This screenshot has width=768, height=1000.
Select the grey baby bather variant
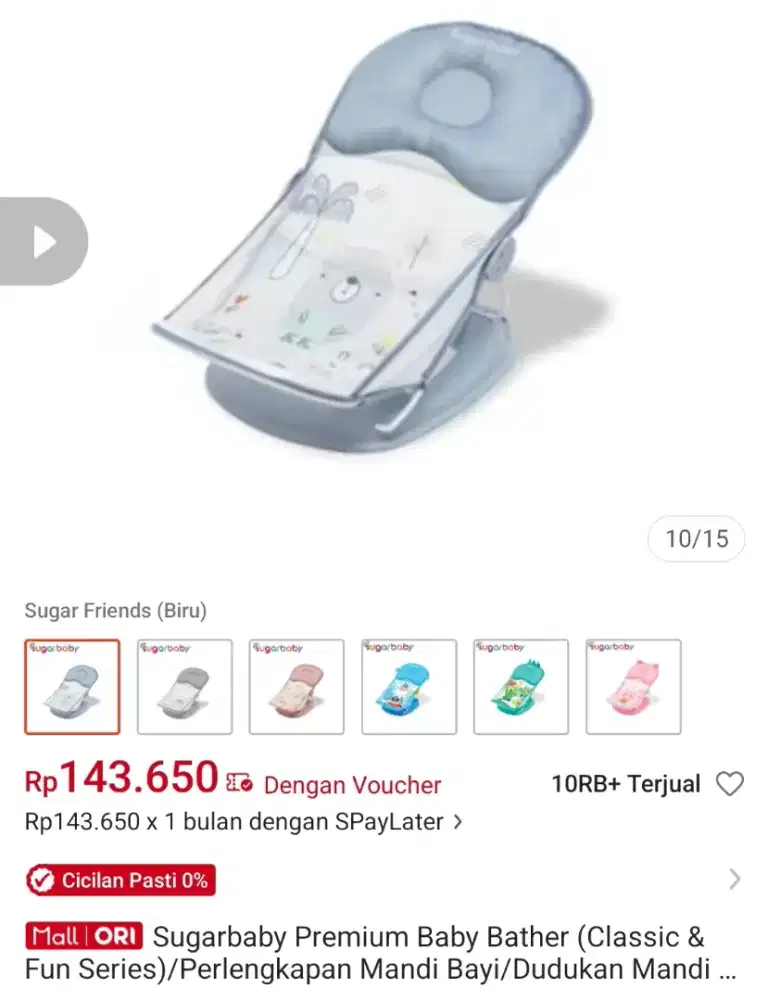click(184, 687)
